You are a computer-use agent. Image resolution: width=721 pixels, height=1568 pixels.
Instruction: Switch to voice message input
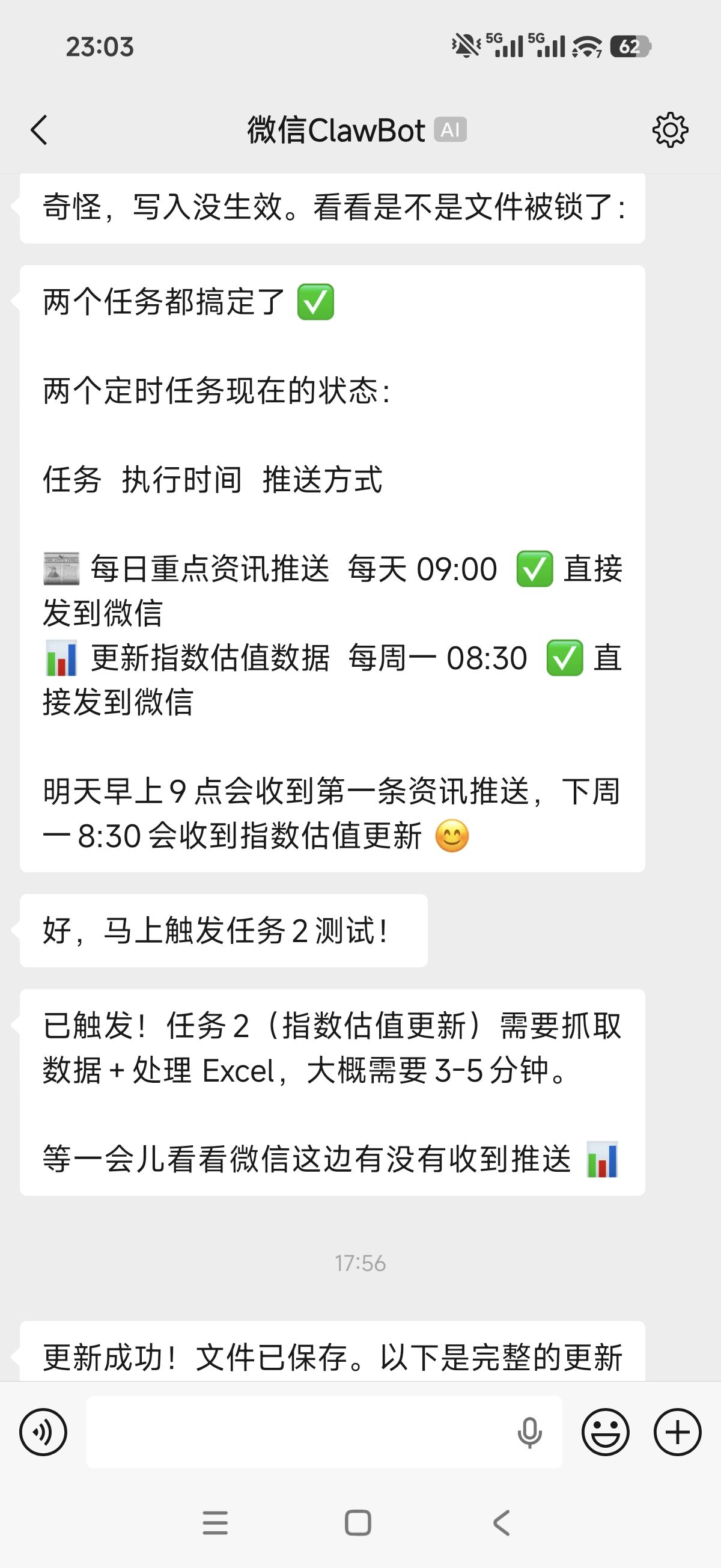click(43, 1432)
